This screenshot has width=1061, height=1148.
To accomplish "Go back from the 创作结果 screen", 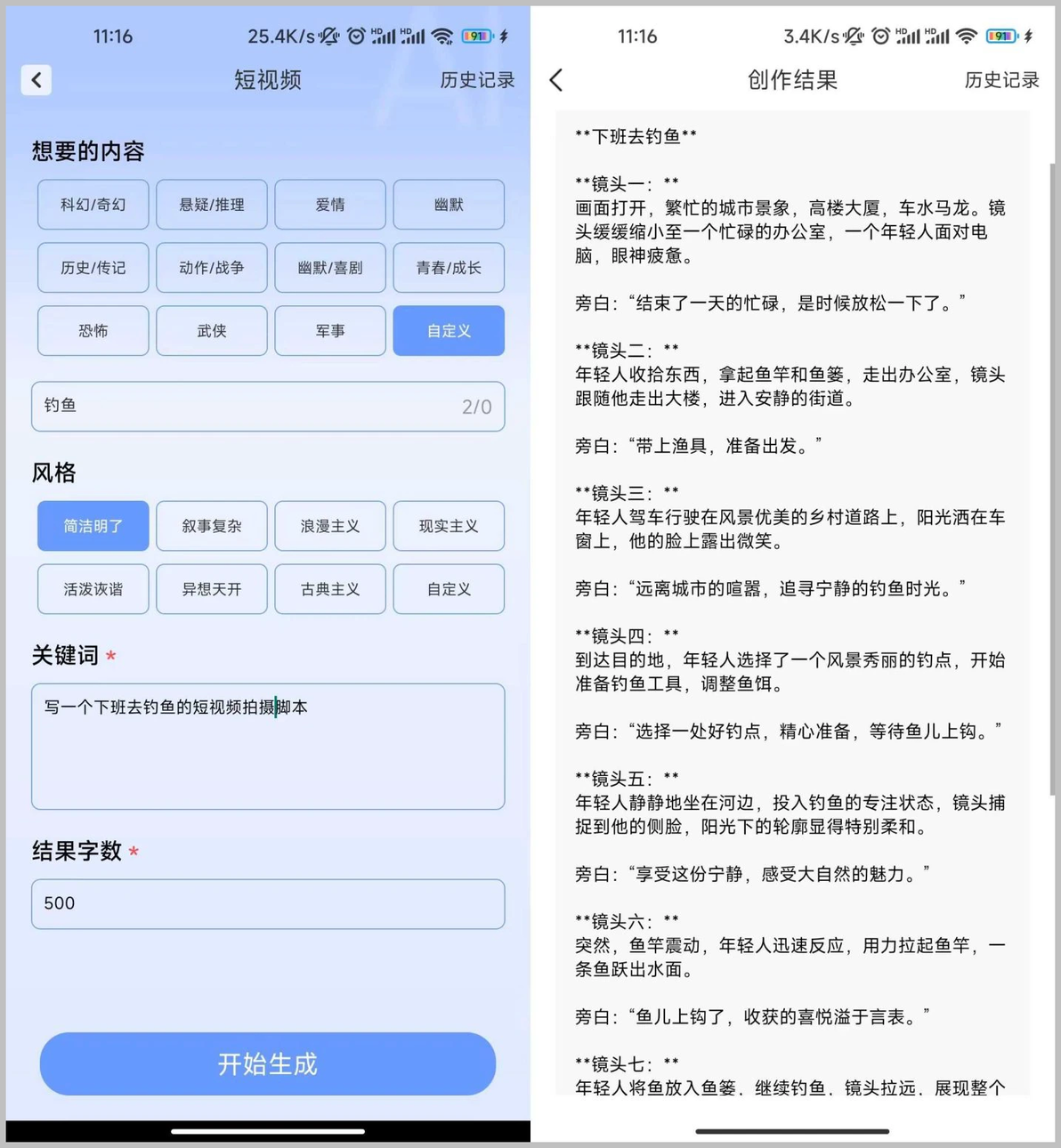I will (557, 80).
